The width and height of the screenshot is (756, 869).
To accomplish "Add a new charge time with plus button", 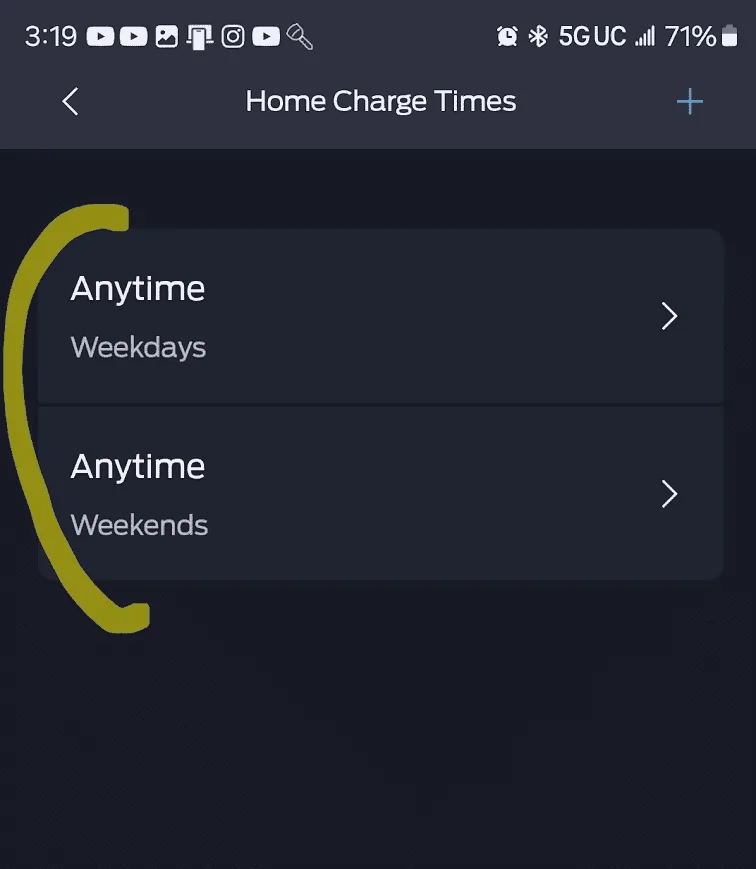I will (x=689, y=101).
